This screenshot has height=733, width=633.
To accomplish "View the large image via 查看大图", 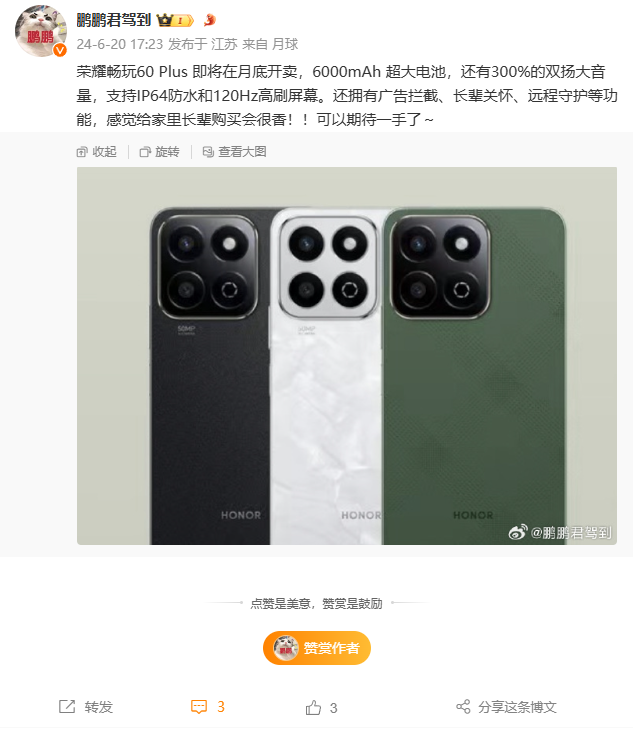I will (x=234, y=152).
